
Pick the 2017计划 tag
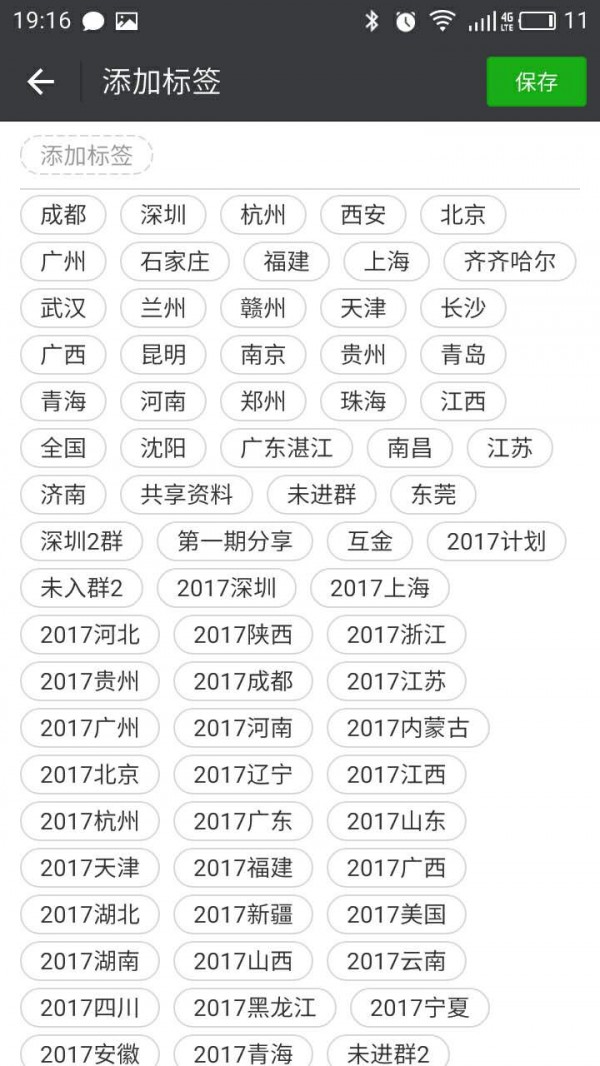(x=496, y=541)
